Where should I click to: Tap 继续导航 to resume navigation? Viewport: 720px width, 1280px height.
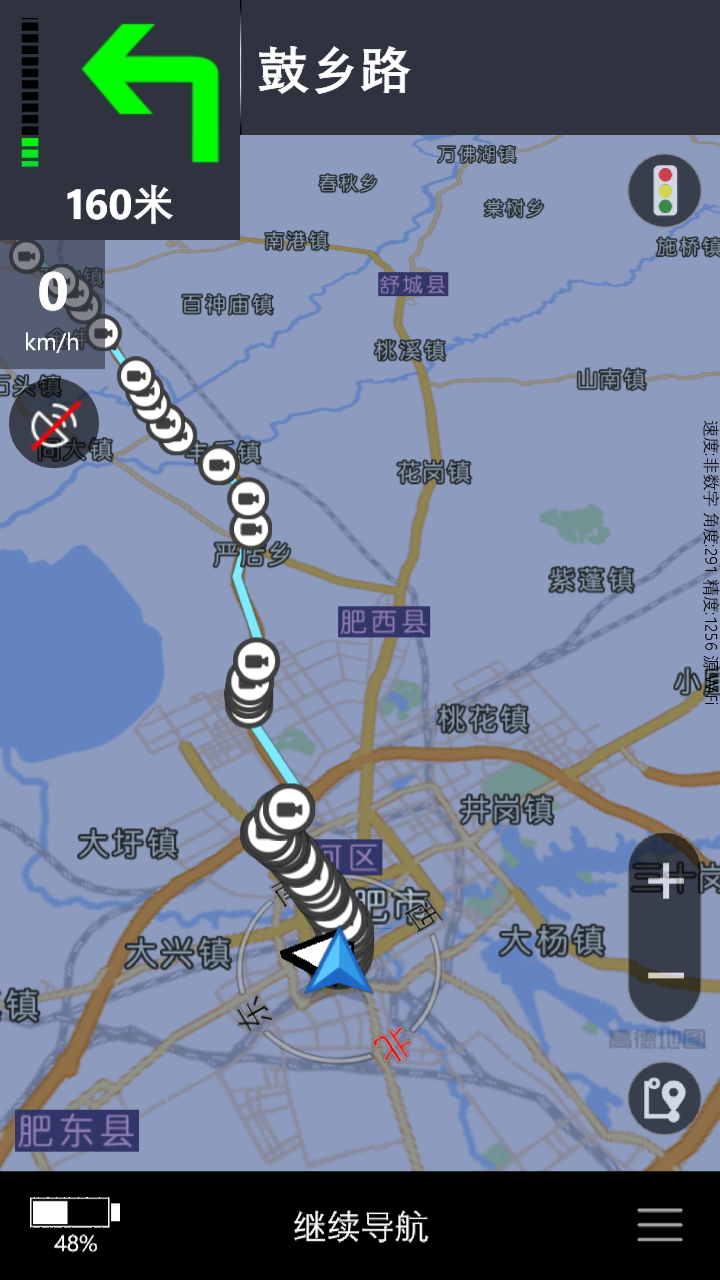pyautogui.click(x=360, y=1226)
